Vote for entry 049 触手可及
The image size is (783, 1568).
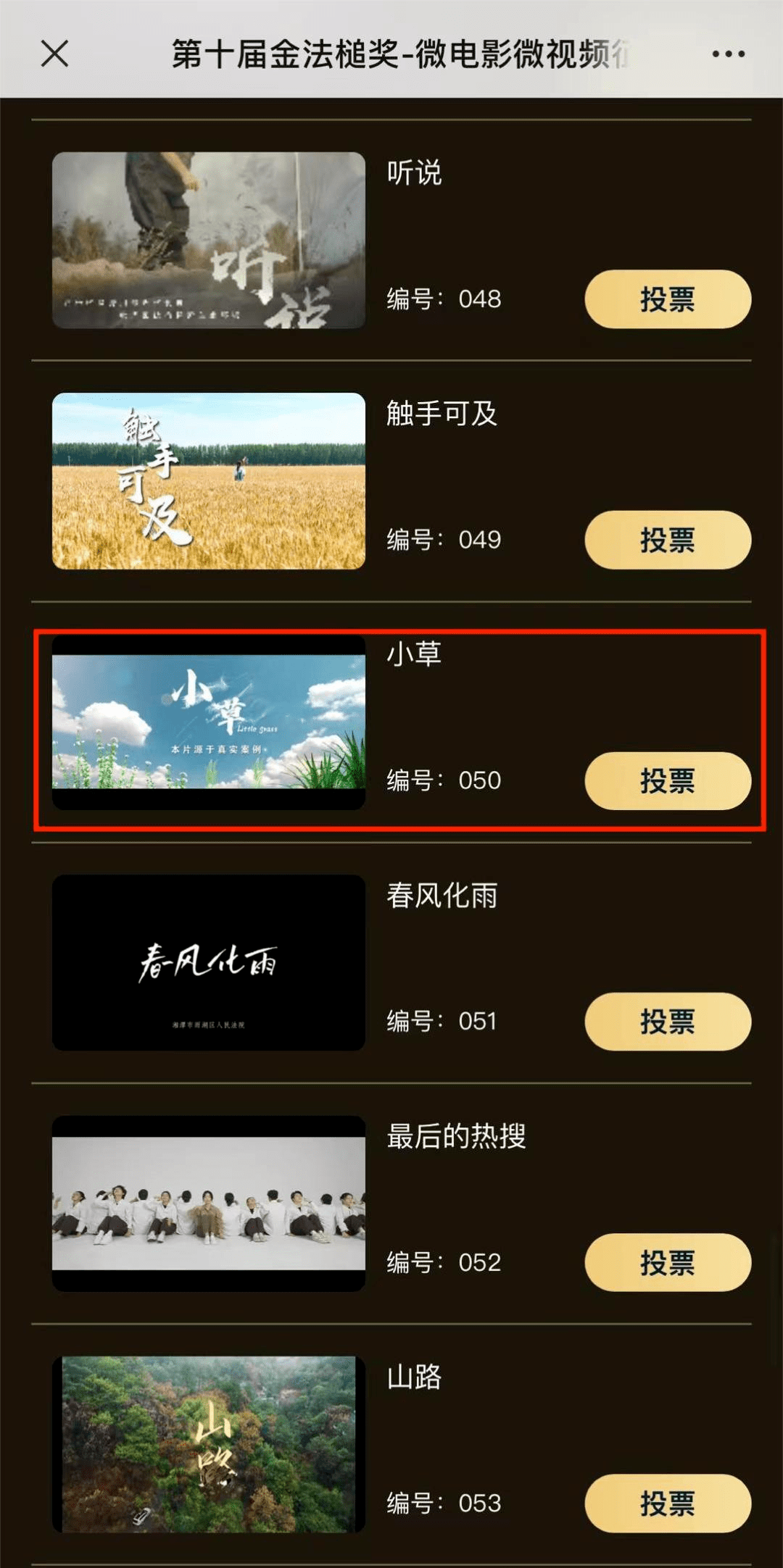tap(667, 540)
